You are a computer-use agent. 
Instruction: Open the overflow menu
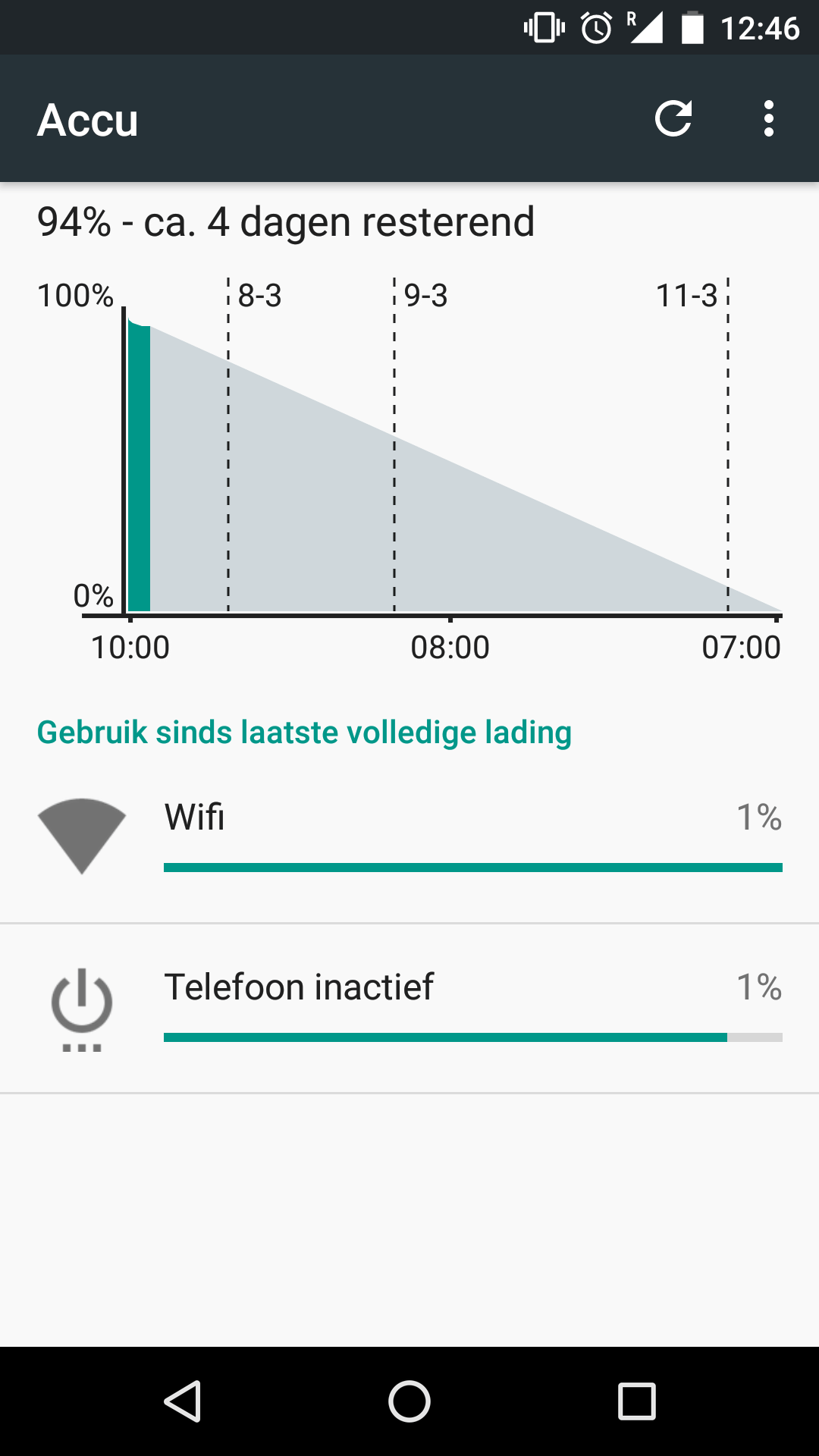tap(768, 119)
